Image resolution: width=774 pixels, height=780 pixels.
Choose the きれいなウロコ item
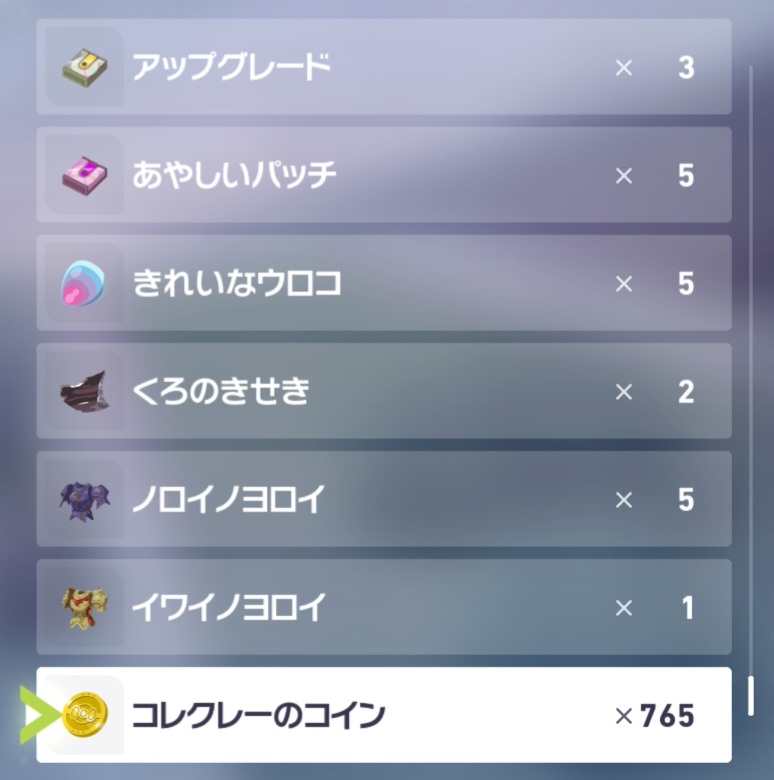[384, 283]
